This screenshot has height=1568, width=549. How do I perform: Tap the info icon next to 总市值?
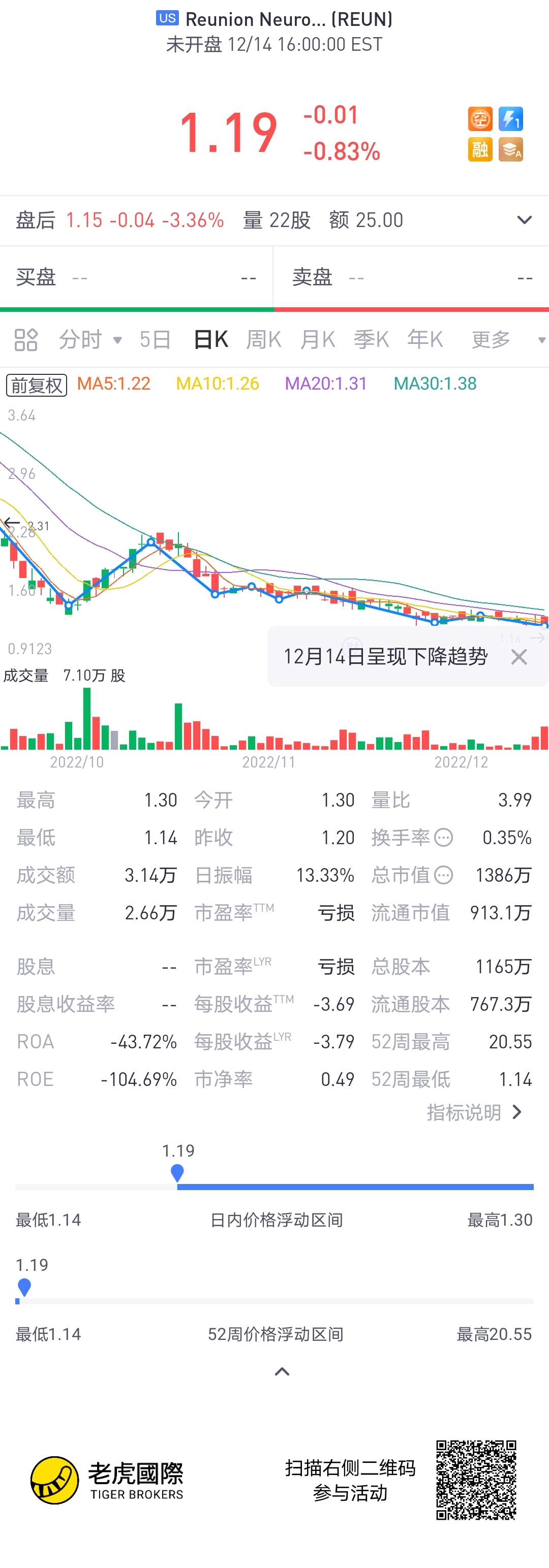(444, 875)
